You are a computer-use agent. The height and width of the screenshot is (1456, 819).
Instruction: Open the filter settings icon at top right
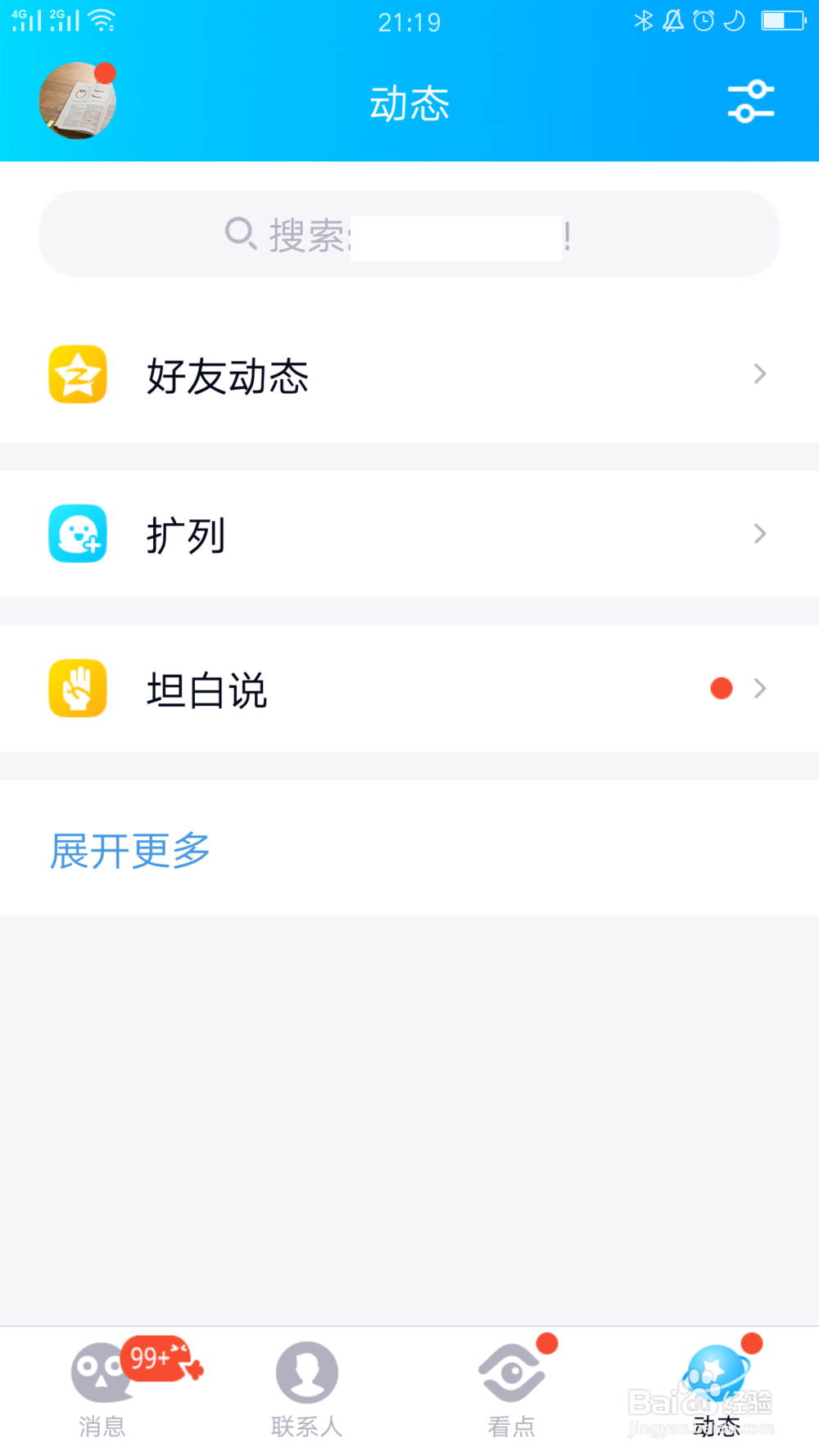pos(750,102)
